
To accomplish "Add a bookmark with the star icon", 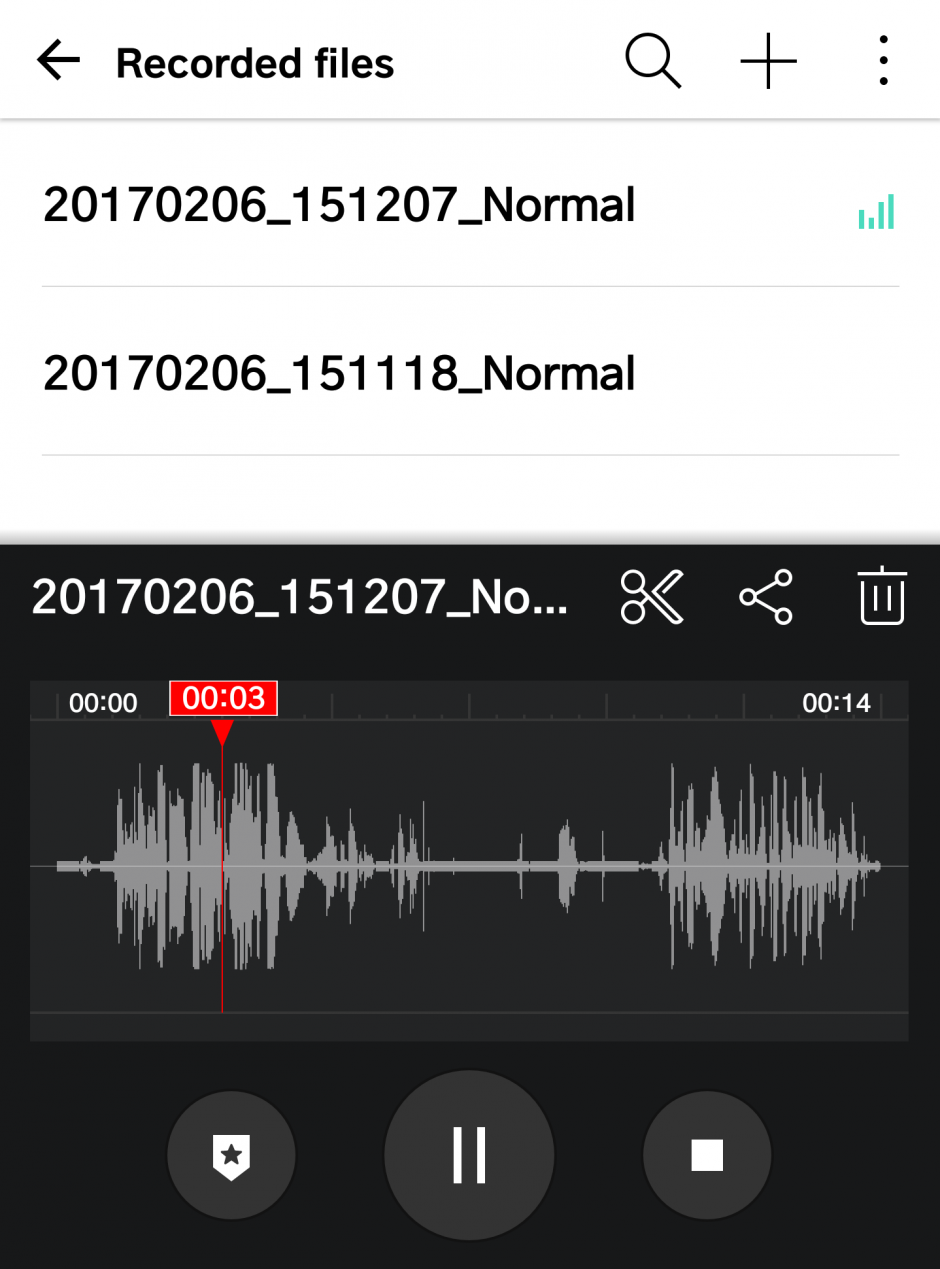I will [x=231, y=1155].
